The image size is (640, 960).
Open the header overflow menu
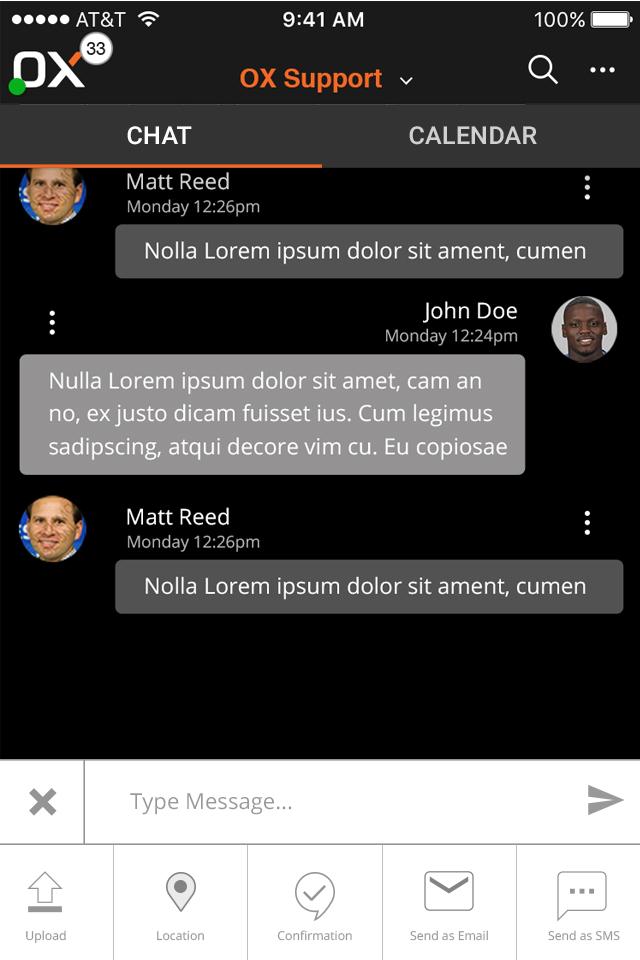602,70
